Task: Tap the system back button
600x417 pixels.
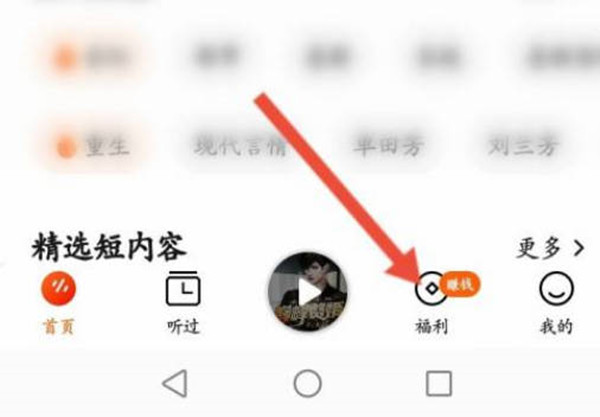Action: (175, 383)
